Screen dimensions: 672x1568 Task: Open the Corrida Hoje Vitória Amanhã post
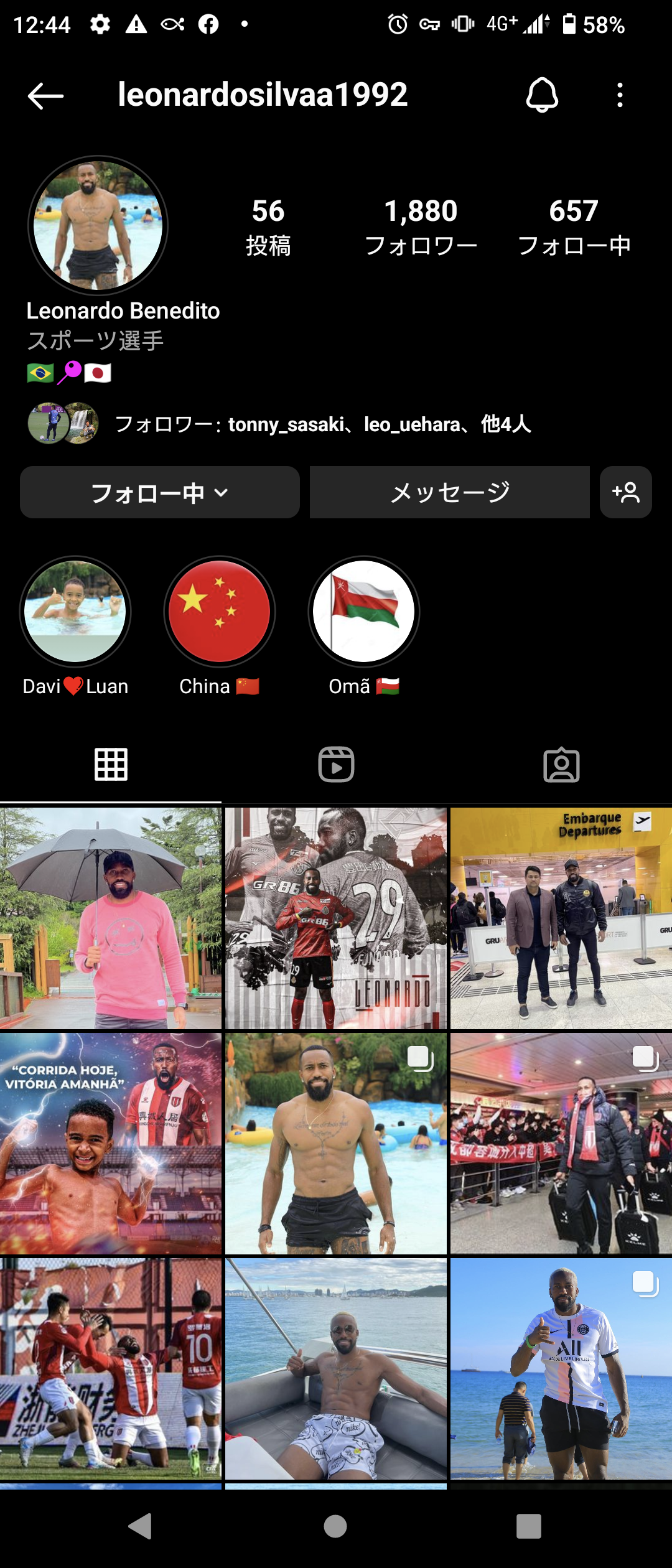point(111,1144)
